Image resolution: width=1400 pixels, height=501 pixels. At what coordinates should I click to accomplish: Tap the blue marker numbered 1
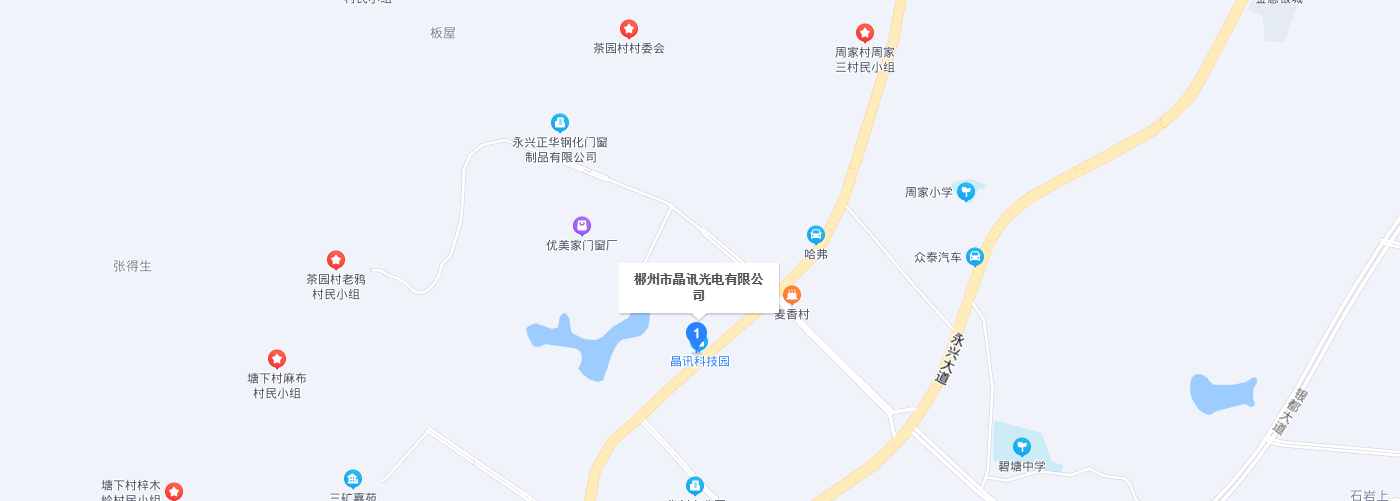(696, 334)
